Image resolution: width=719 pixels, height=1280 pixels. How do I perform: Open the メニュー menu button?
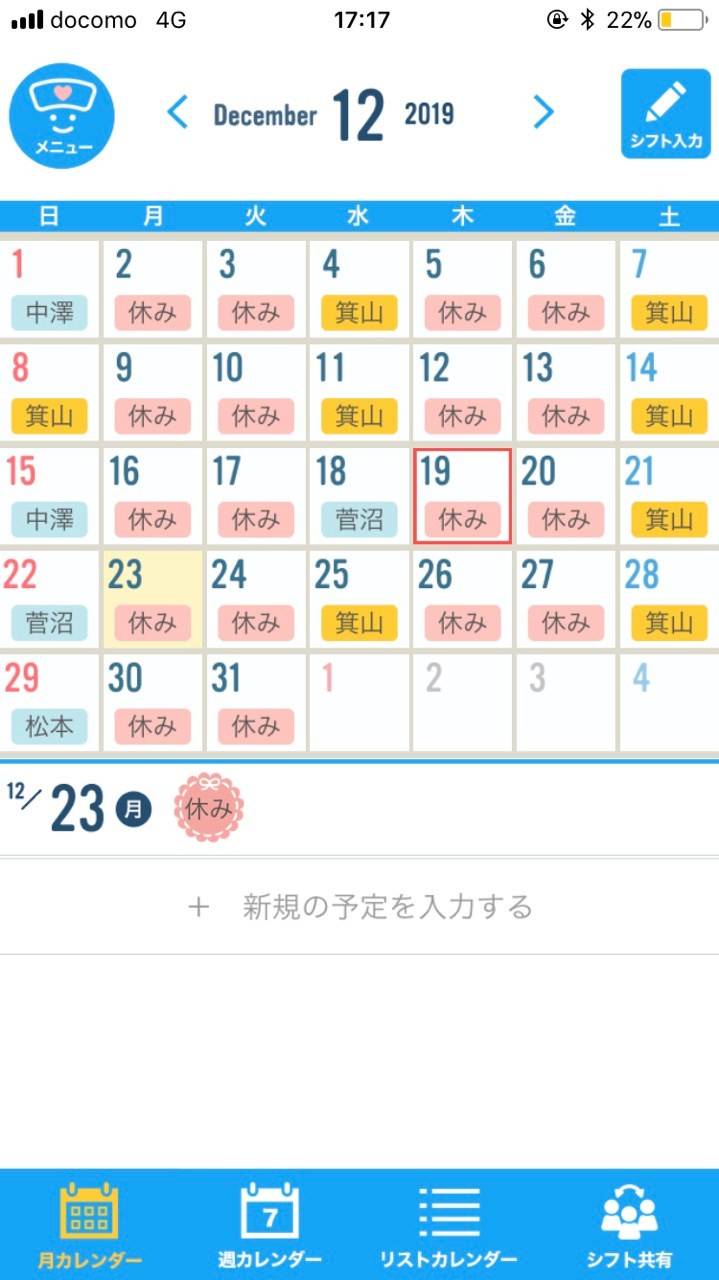[62, 115]
